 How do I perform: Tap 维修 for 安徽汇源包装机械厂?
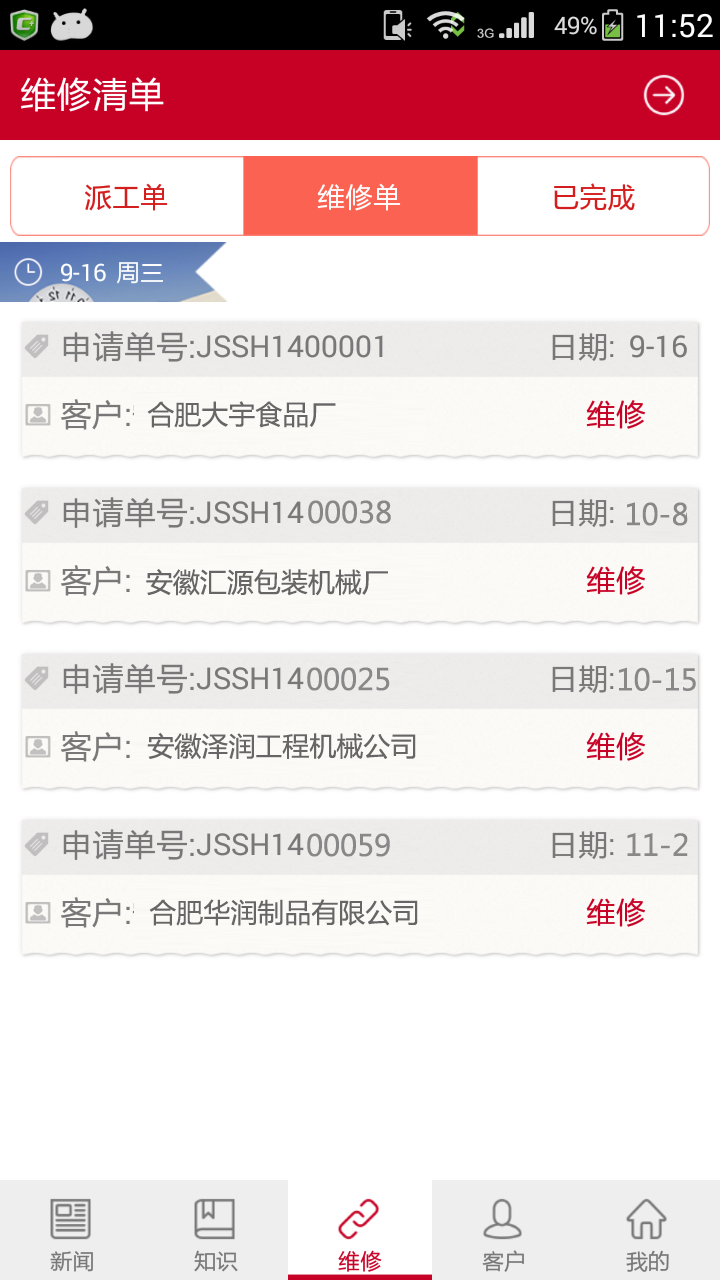[615, 581]
